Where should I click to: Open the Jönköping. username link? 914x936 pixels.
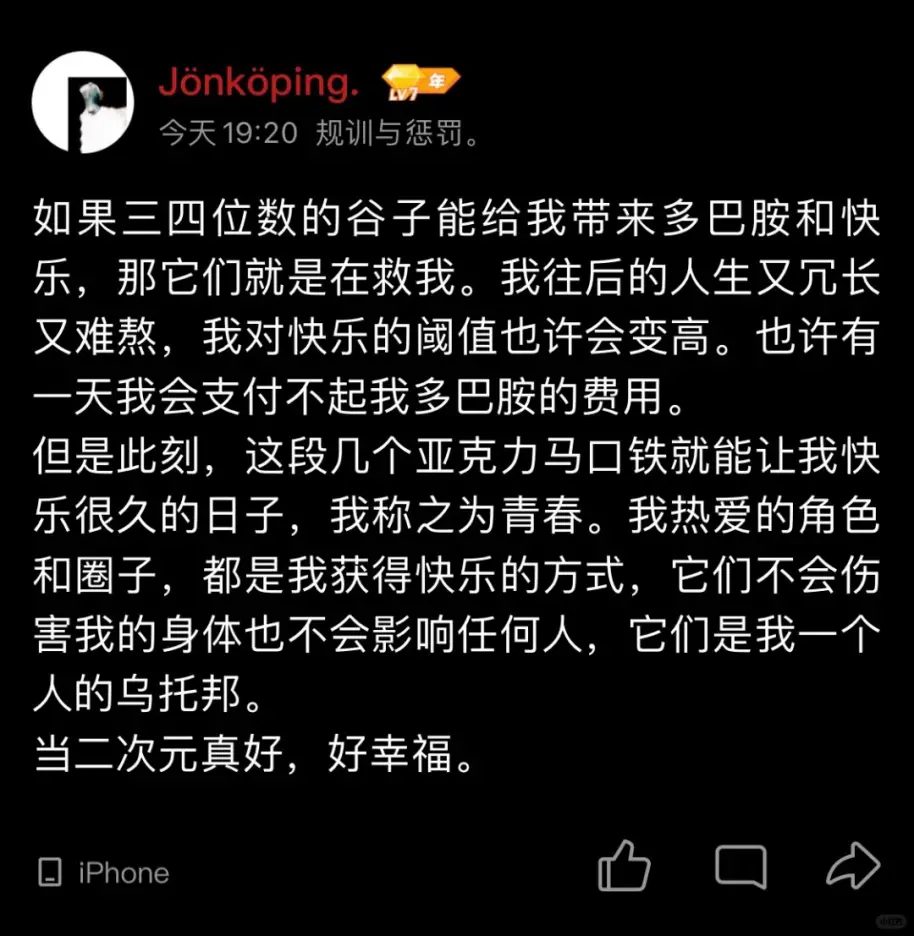click(x=258, y=85)
